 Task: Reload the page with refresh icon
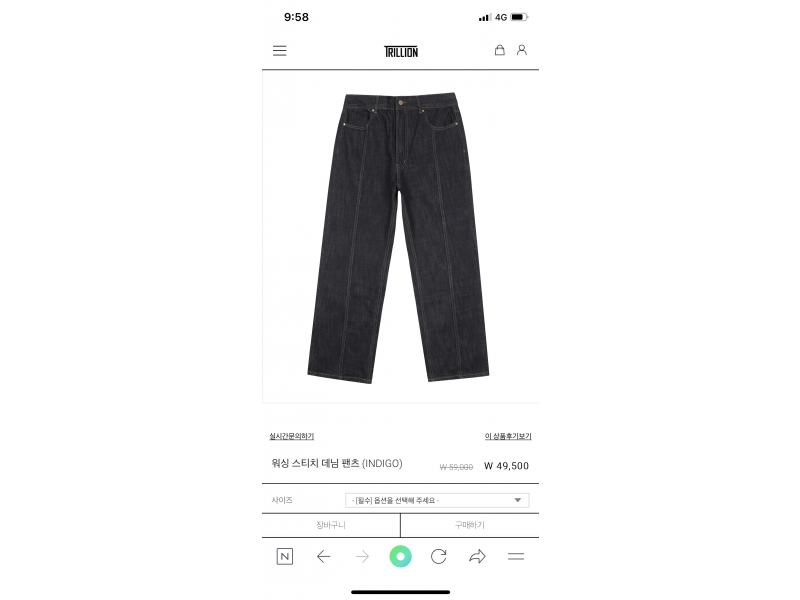coord(438,556)
